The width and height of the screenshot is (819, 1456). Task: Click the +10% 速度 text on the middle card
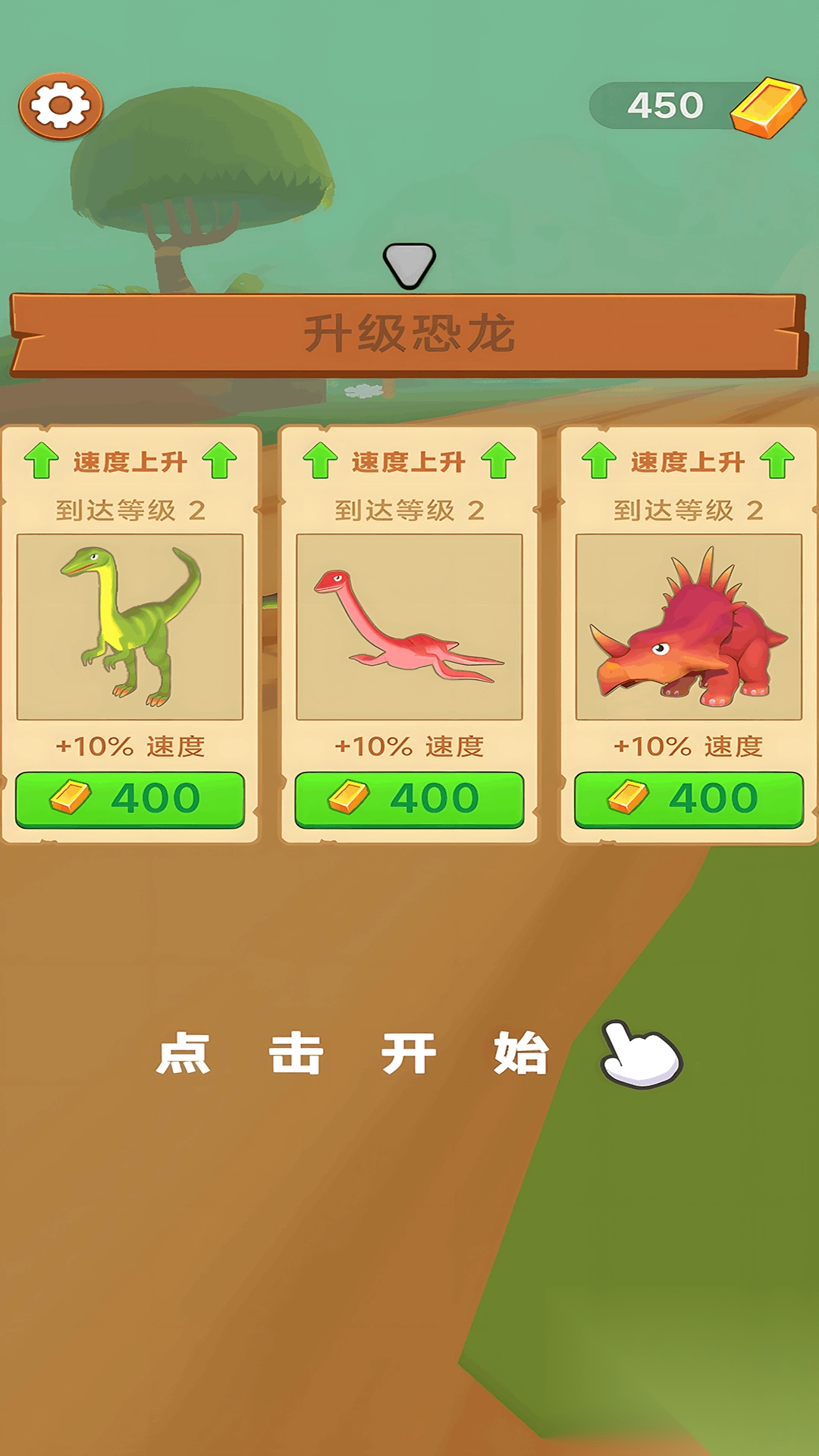[x=409, y=745]
